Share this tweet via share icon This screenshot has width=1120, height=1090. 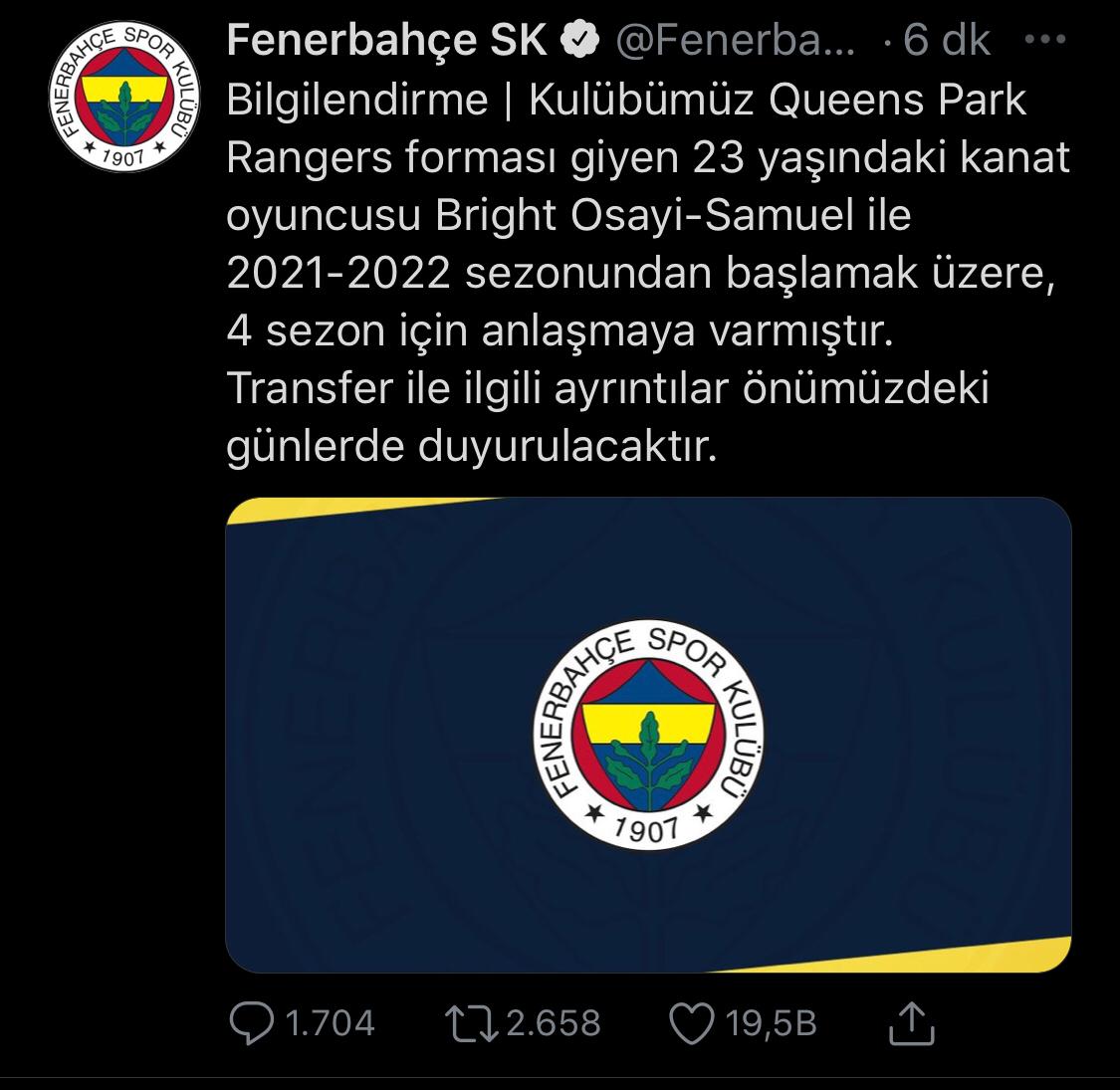click(910, 1023)
